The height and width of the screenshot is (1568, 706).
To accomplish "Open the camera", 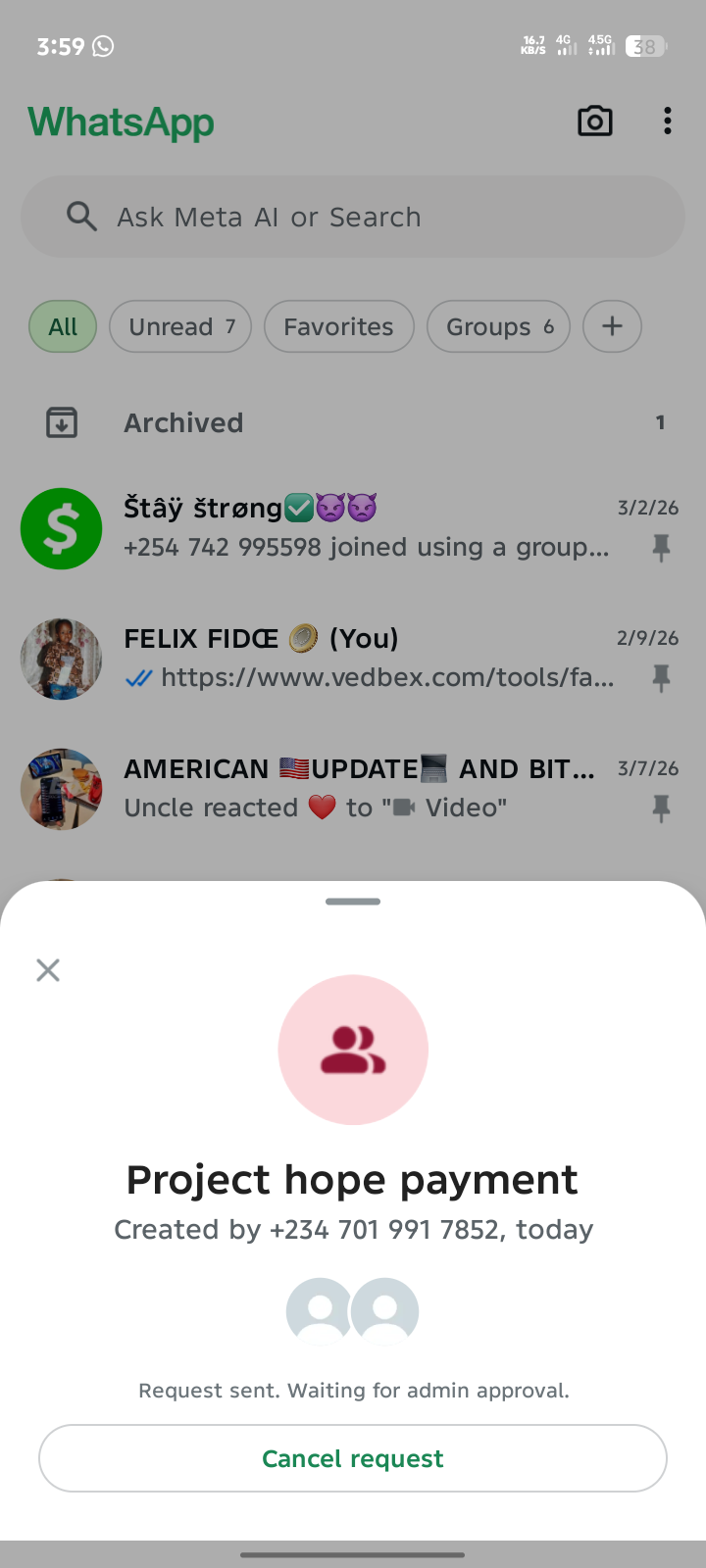I will [594, 122].
